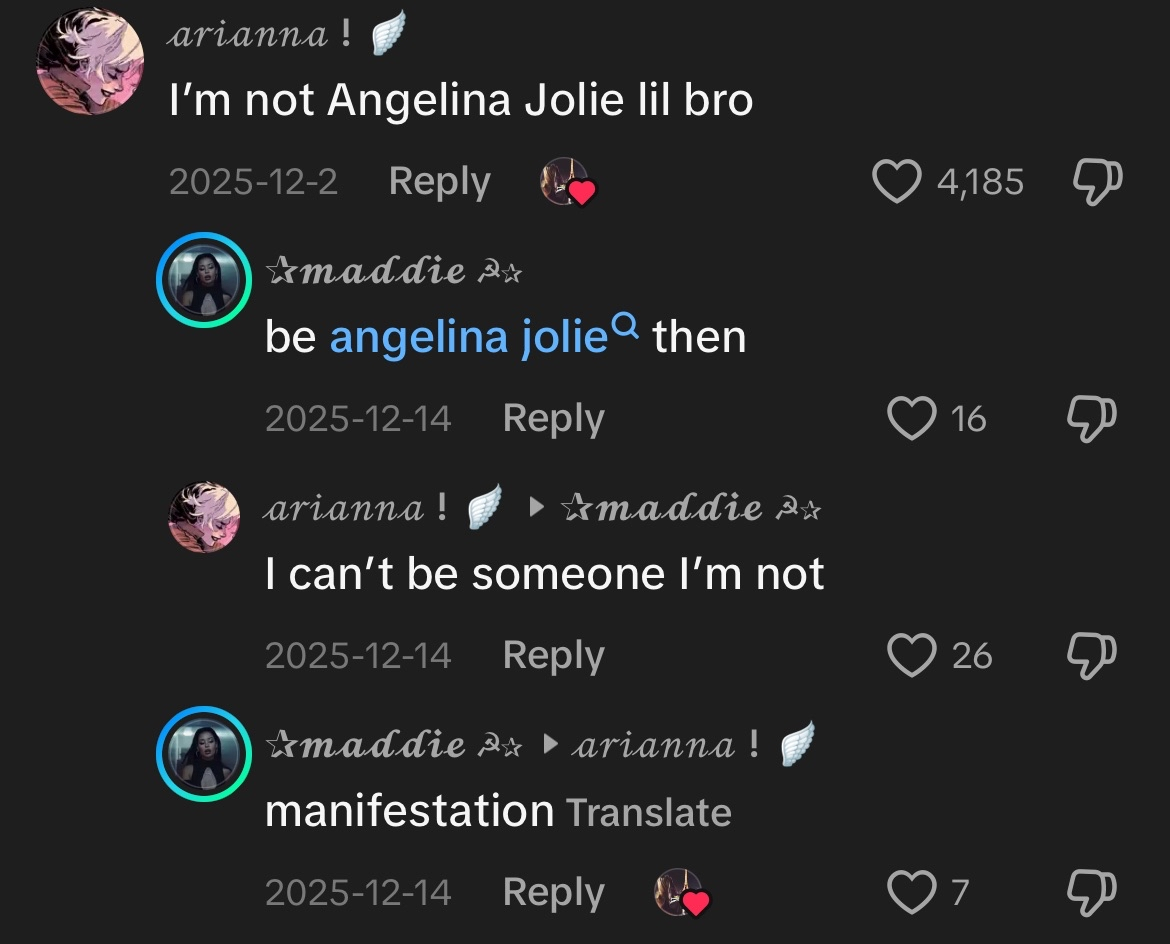Screen dimensions: 1170x944
Task: Like maddie's "be angelina jolie then" reply
Action: tap(911, 417)
